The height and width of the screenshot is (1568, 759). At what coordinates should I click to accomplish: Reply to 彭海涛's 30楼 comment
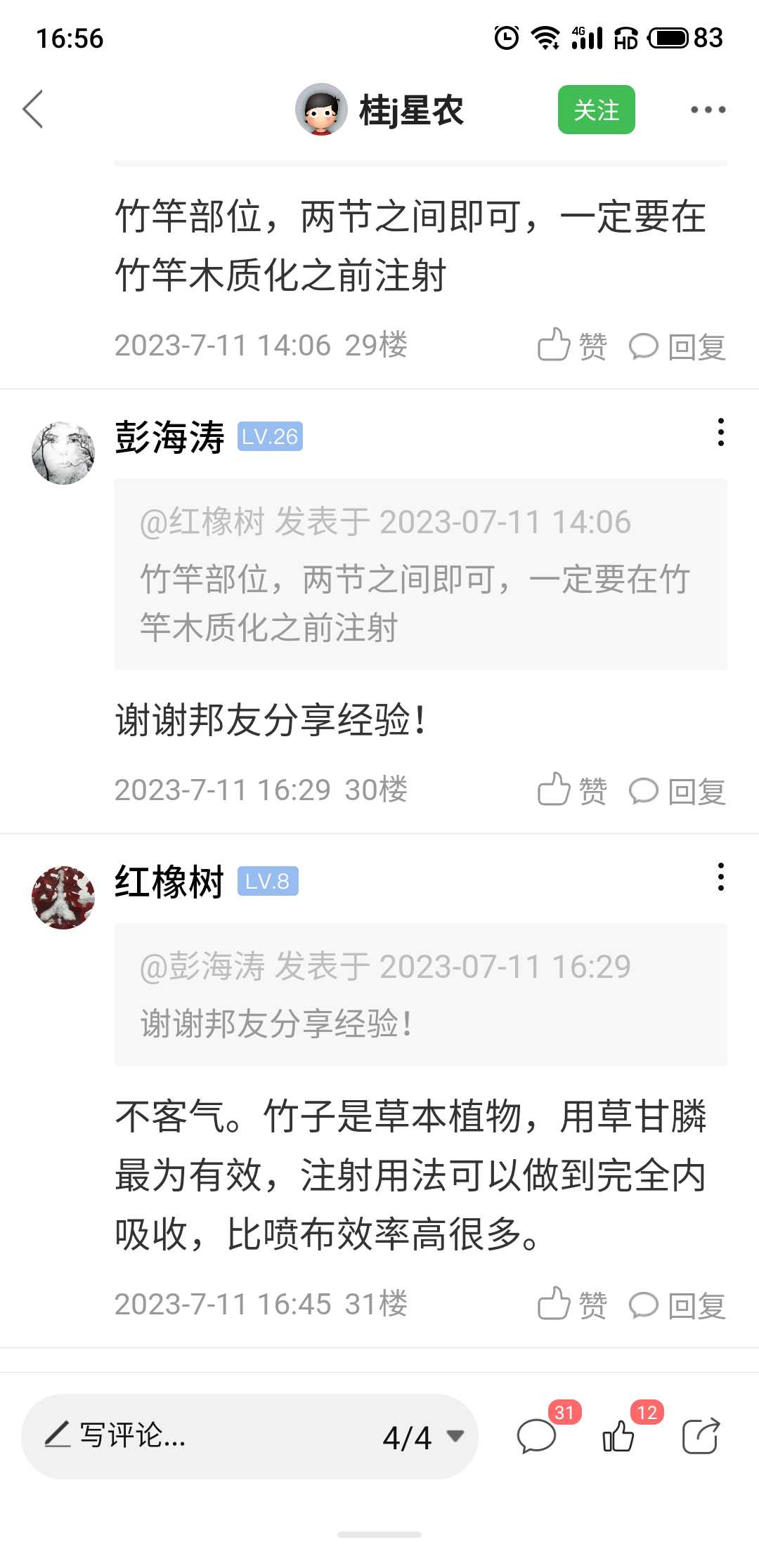(677, 790)
